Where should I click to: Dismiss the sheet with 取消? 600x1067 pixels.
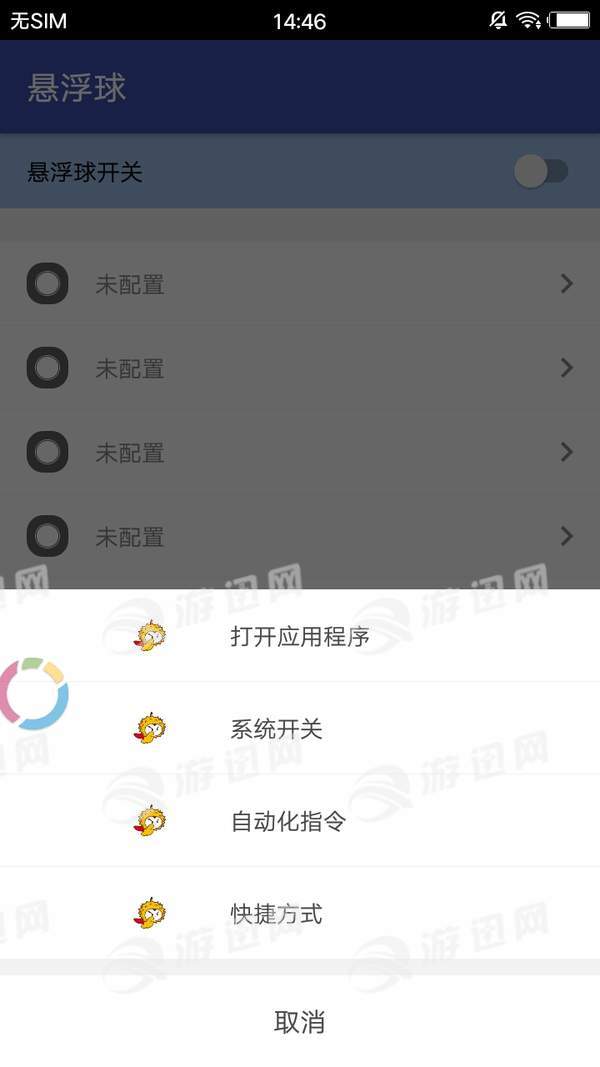coord(300,1022)
